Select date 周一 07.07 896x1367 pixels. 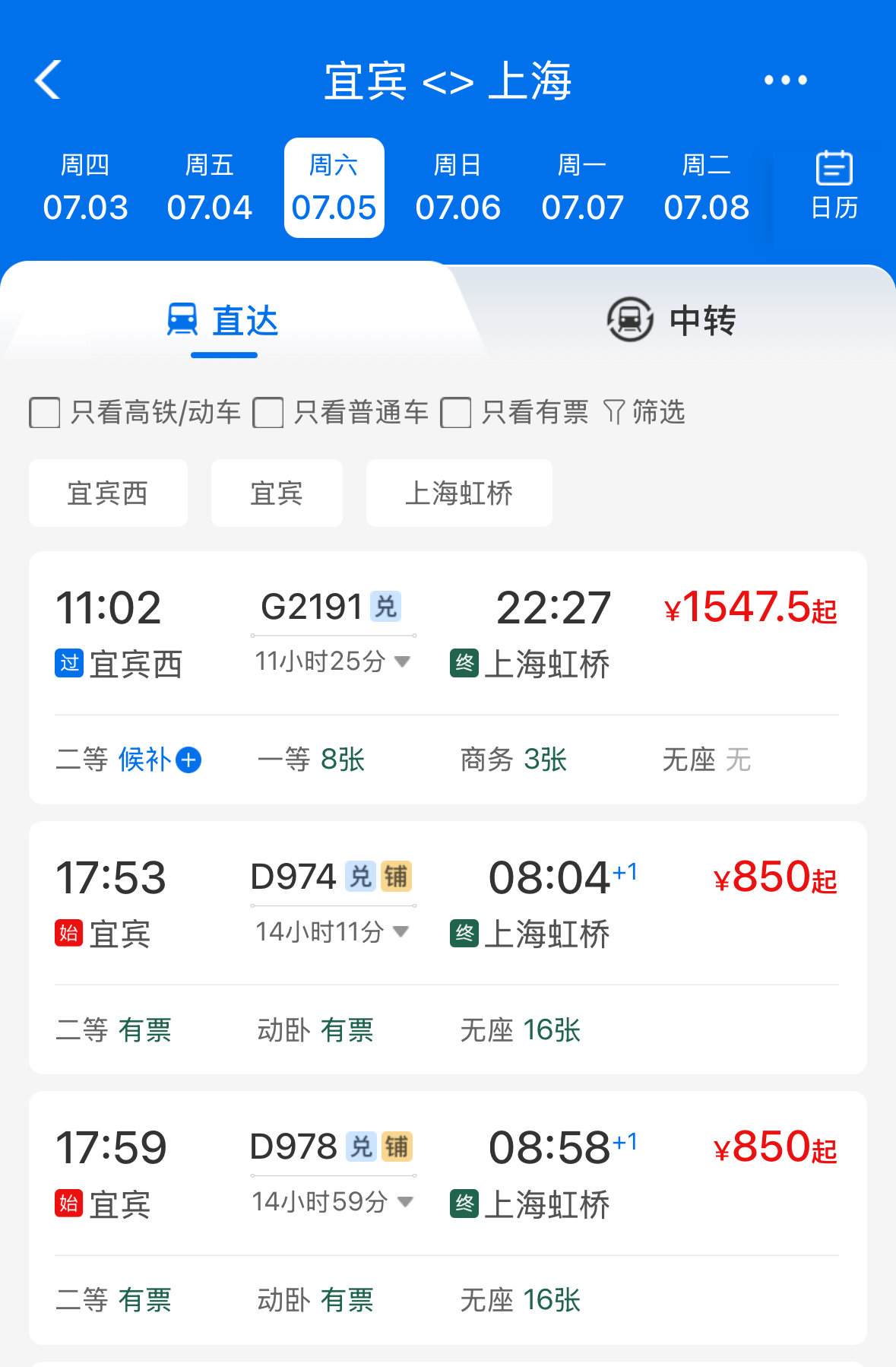(582, 188)
